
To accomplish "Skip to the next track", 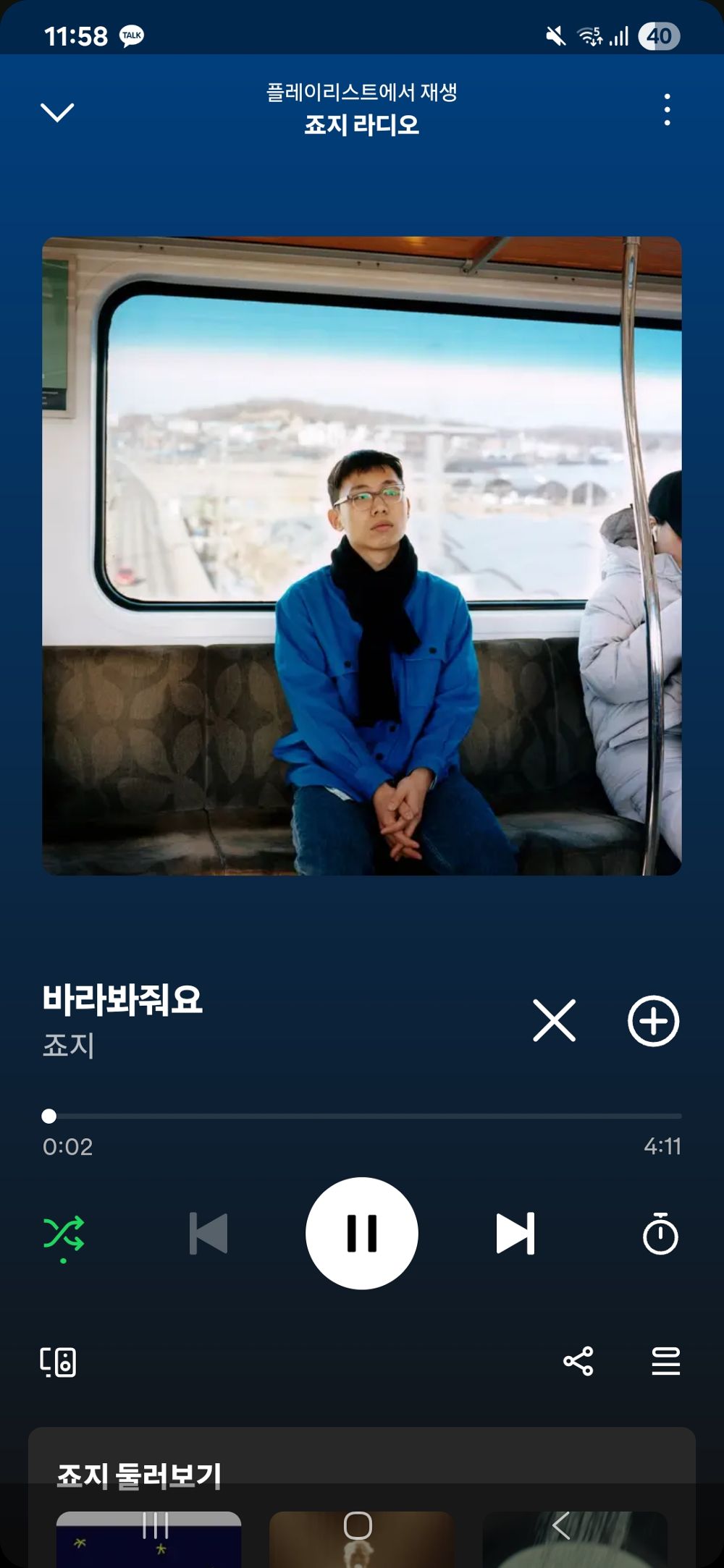I will [515, 1234].
